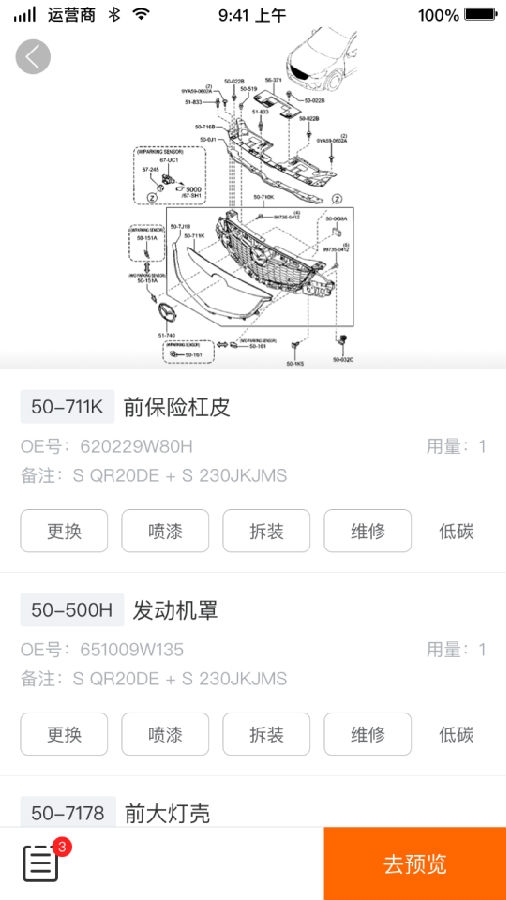Choose 喷漆 for 发动机罩
This screenshot has height=900, width=506.
(165, 734)
